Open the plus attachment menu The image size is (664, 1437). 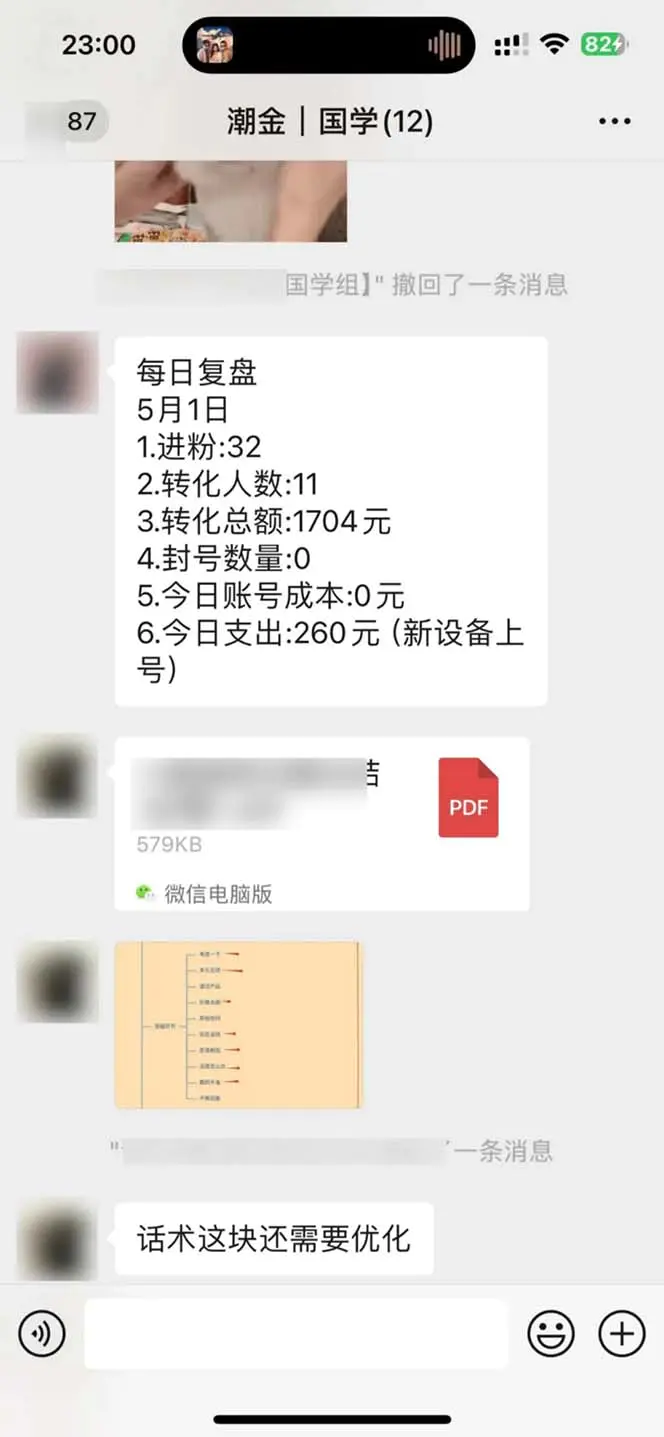tap(621, 1333)
